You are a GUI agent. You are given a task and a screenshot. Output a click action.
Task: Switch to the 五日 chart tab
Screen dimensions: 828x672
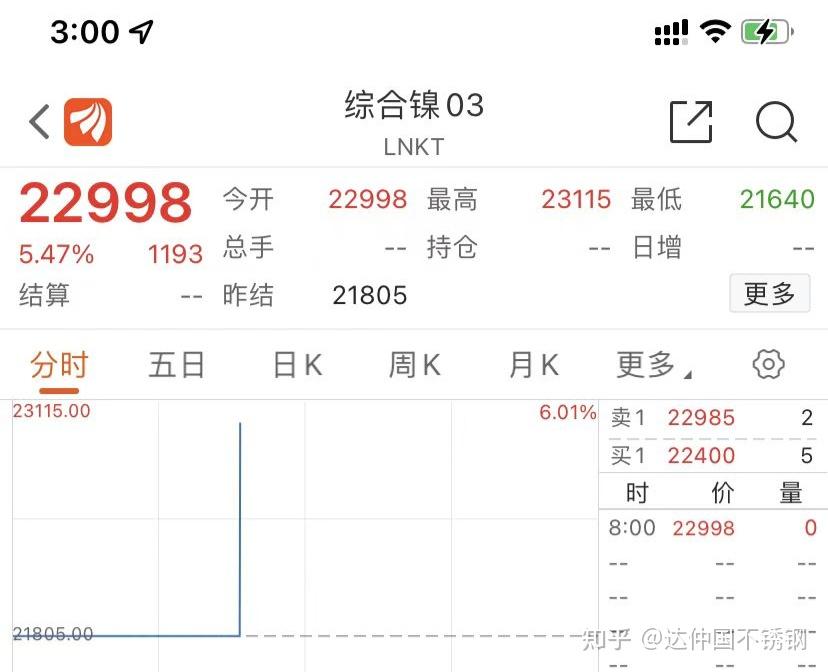tap(176, 365)
